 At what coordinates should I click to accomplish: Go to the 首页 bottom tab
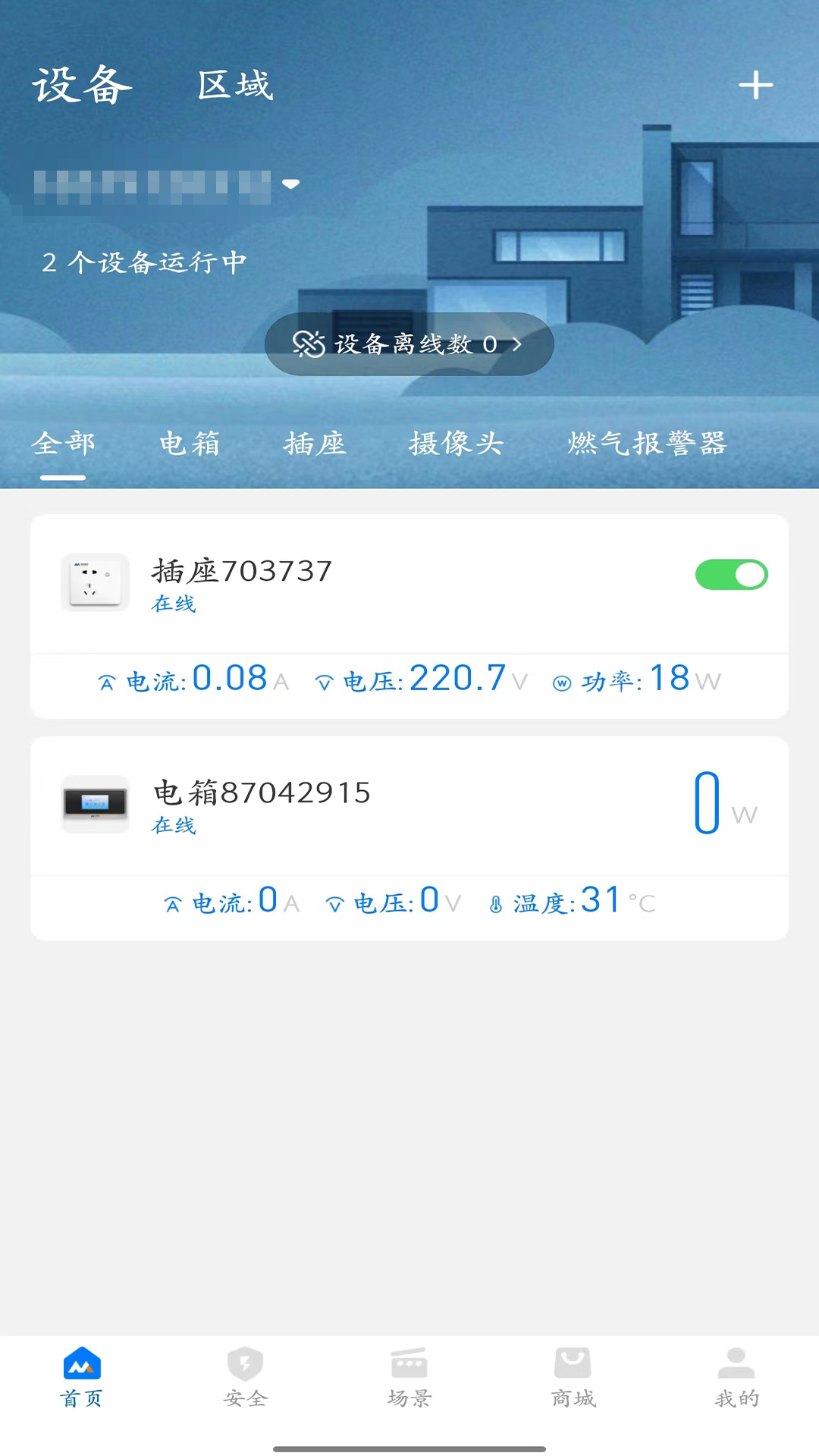coord(82,1377)
